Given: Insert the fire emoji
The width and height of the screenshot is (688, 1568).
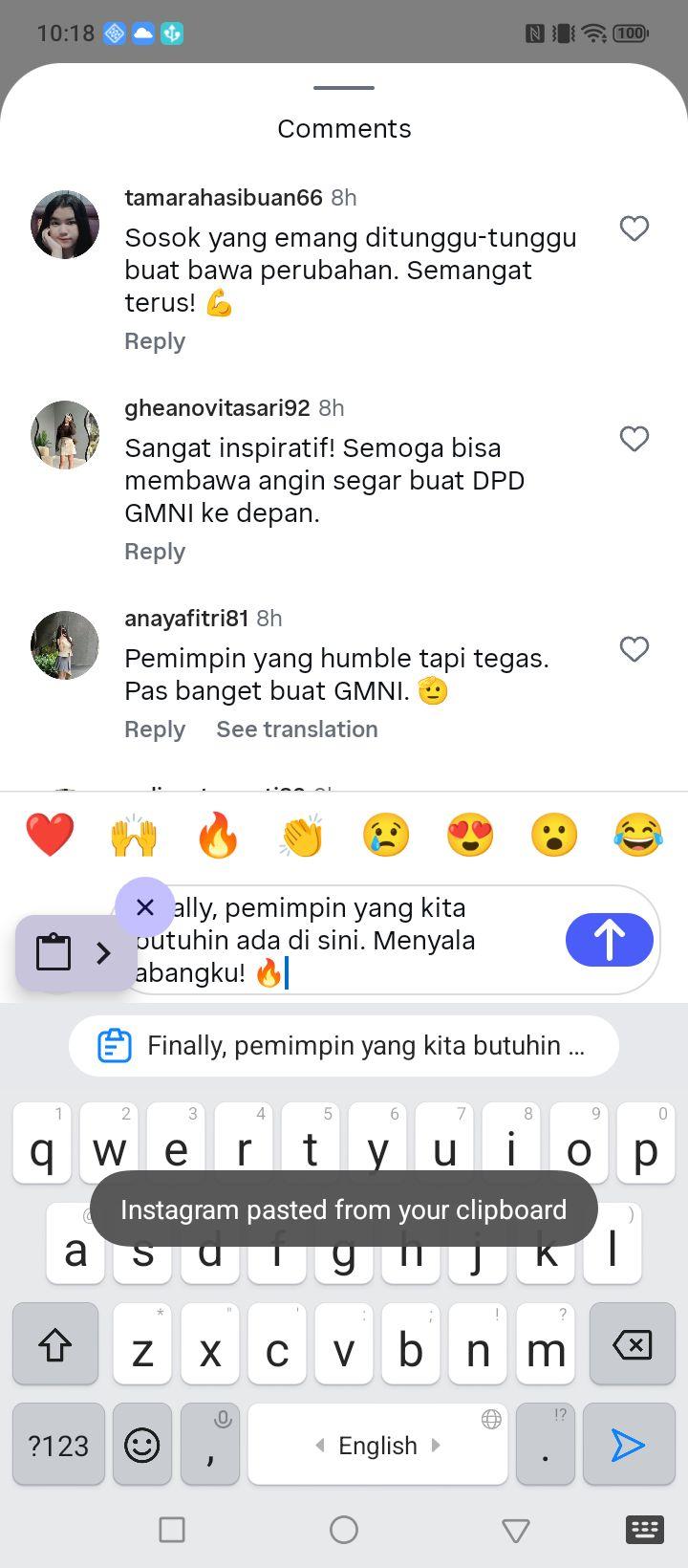Looking at the screenshot, I should 218,835.
